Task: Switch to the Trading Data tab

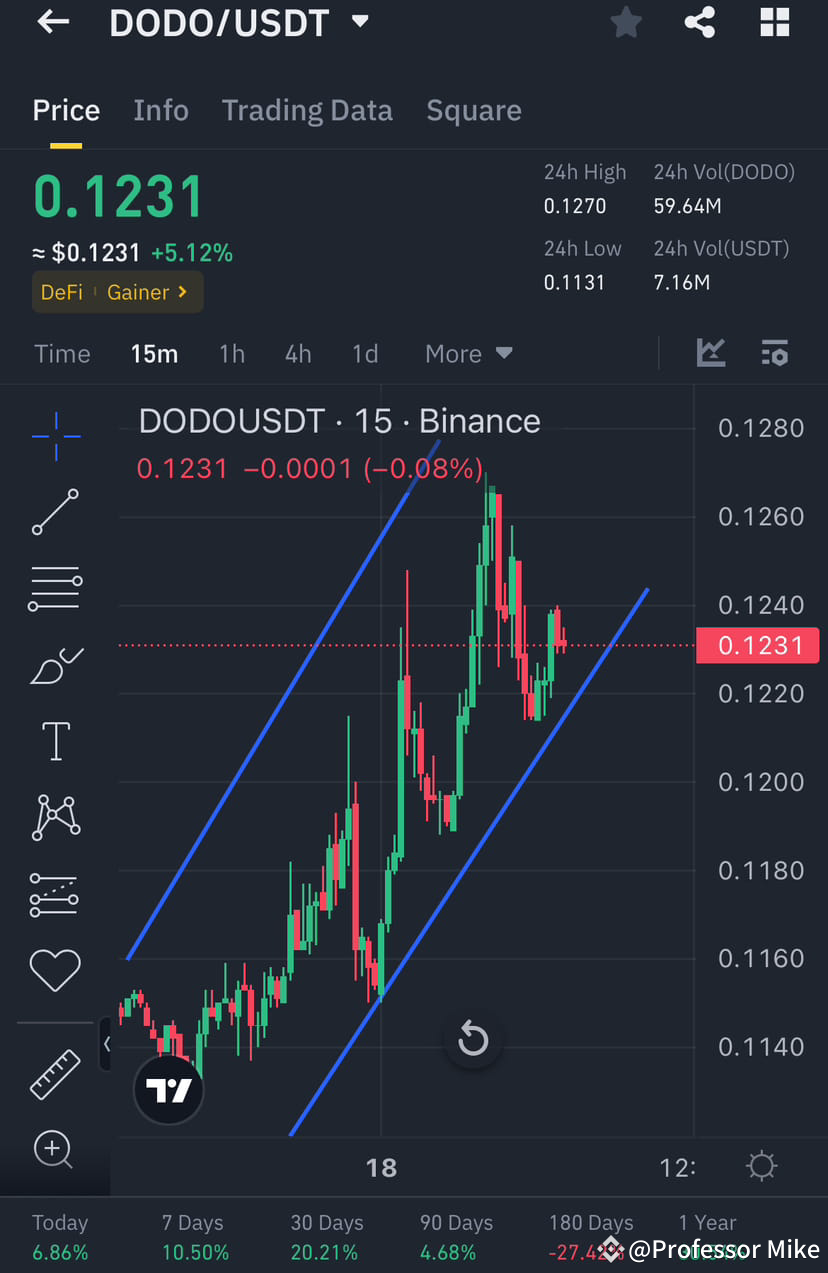Action: [x=307, y=110]
